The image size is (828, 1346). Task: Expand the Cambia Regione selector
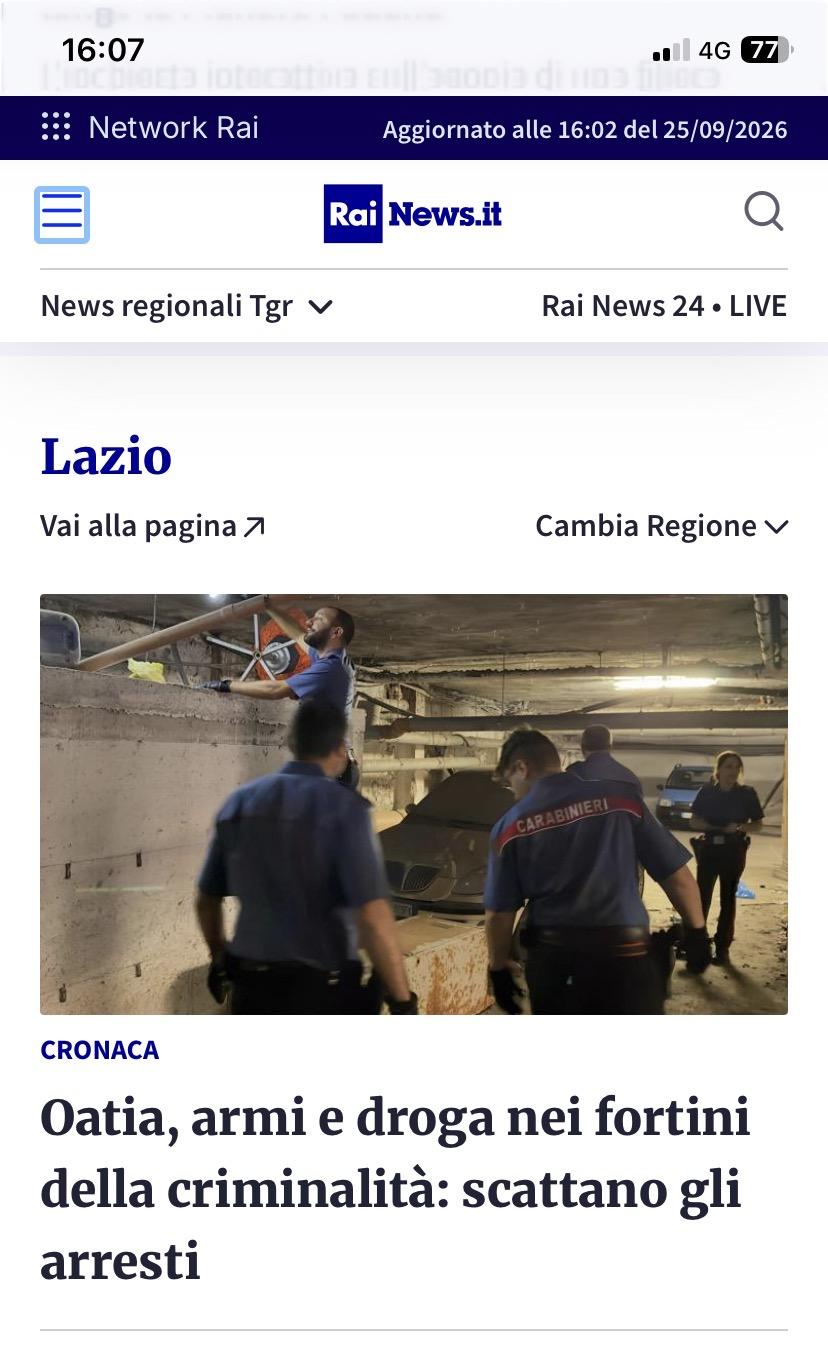(662, 526)
